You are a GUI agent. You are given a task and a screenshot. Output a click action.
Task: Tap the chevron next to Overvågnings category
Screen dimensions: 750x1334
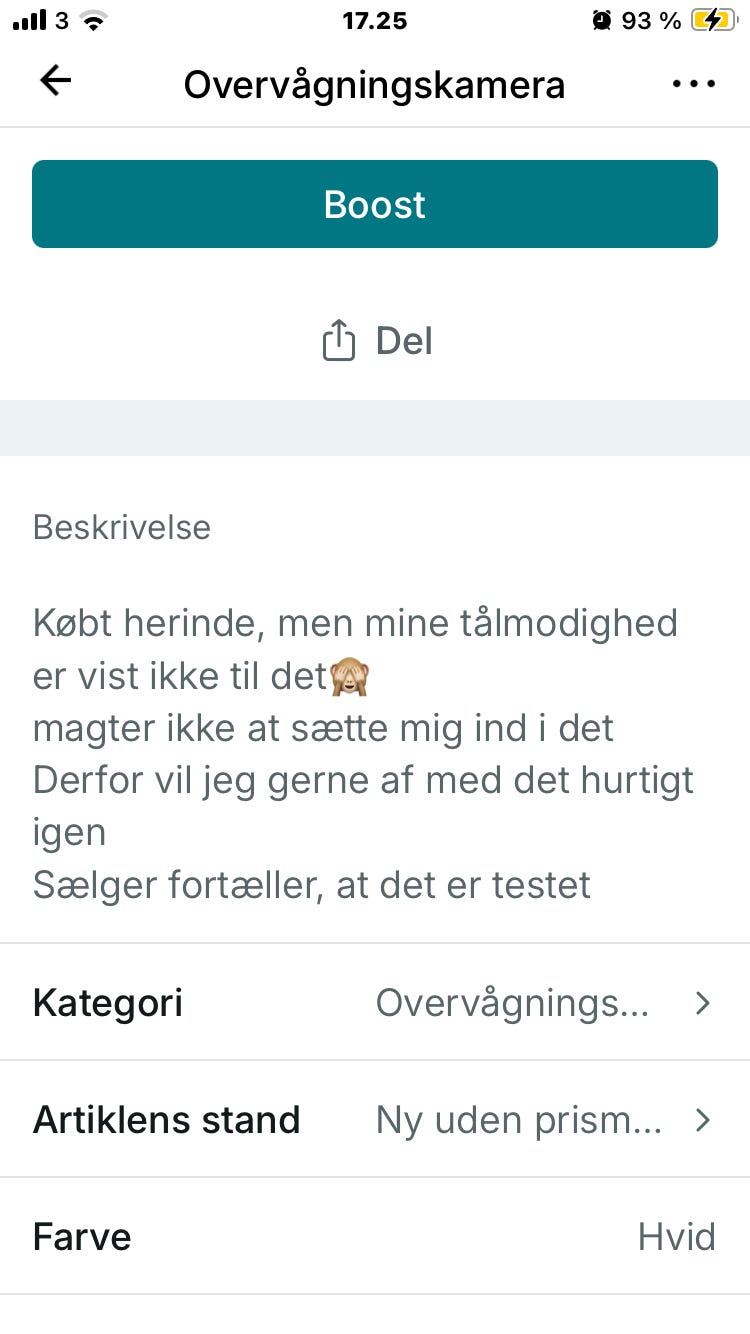coord(702,1002)
